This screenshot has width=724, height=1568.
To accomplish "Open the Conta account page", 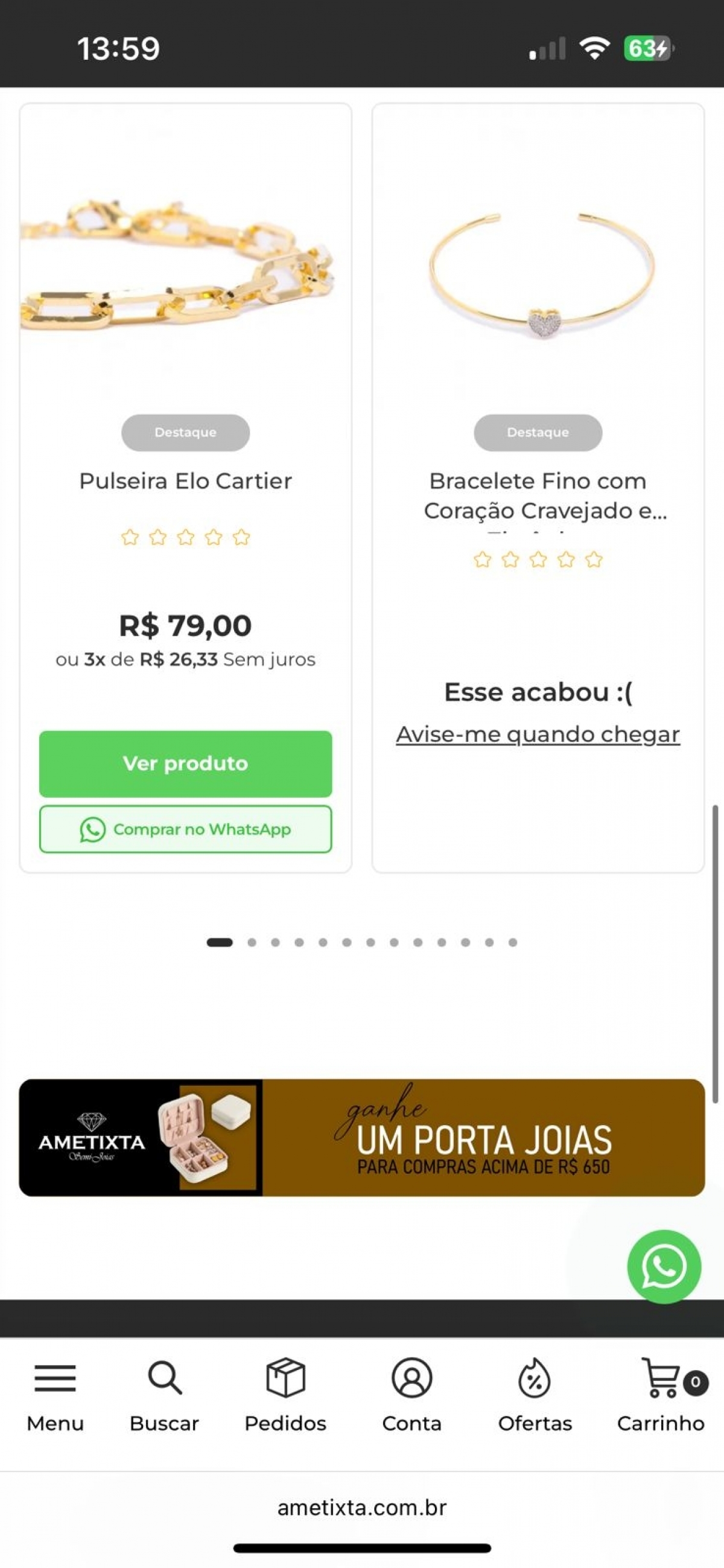I will pos(412,1395).
